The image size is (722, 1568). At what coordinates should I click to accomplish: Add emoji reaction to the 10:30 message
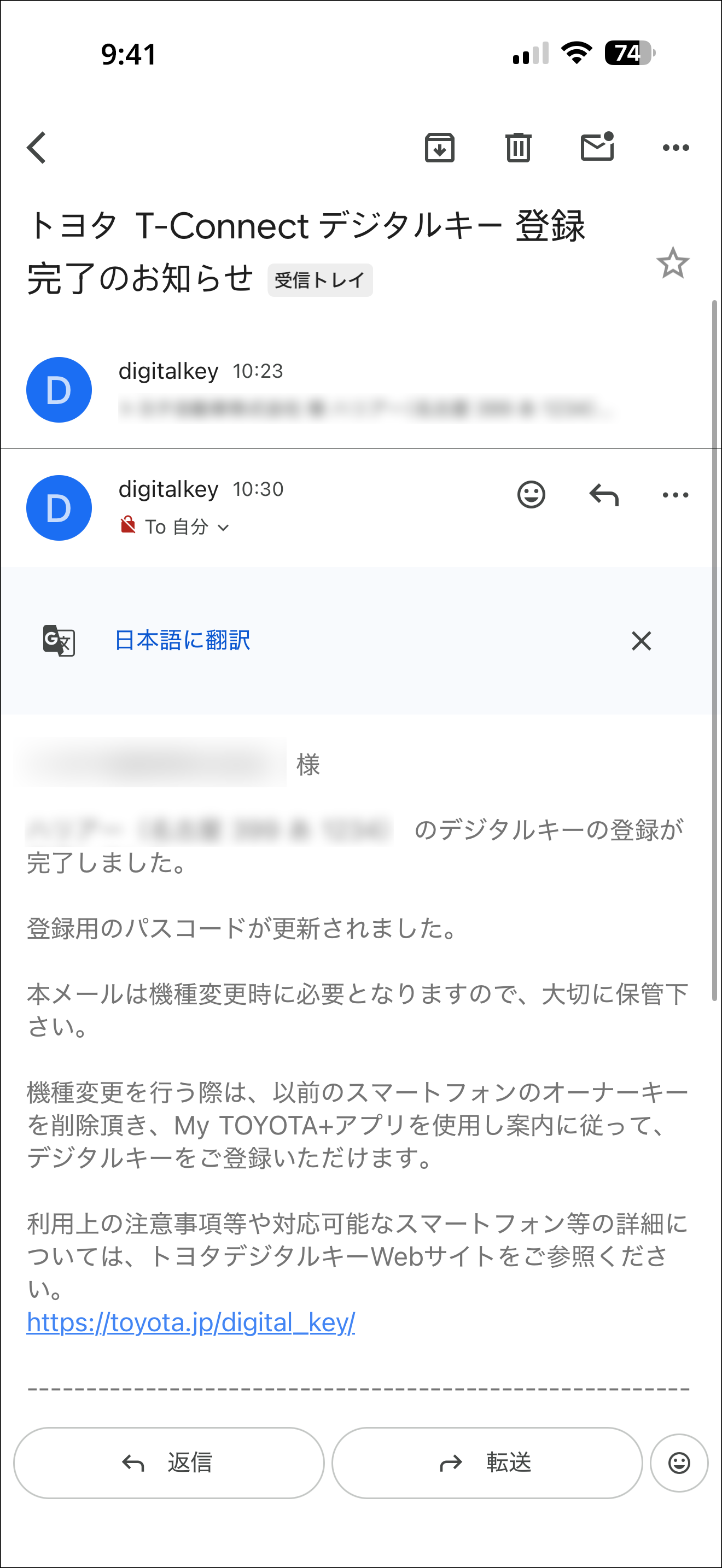point(531,495)
